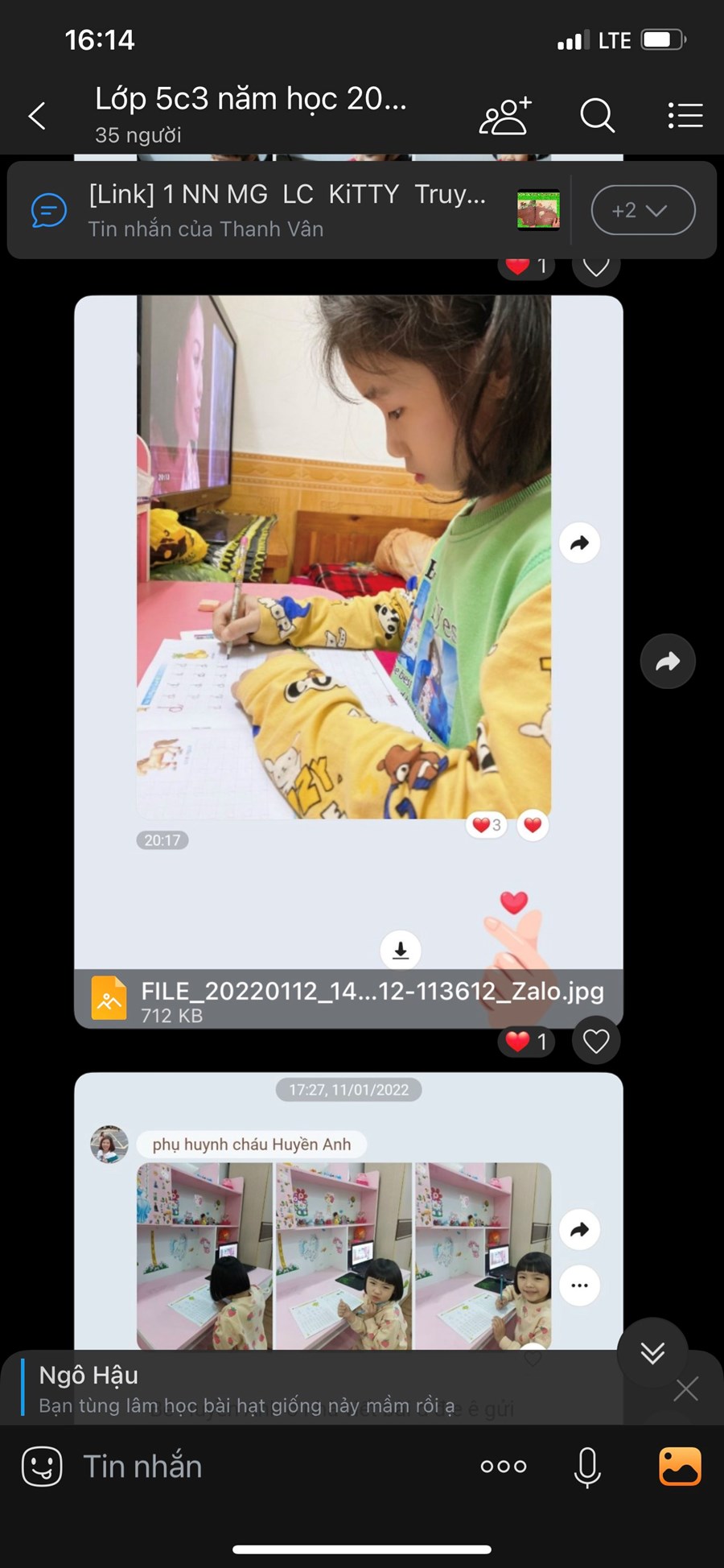Viewport: 724px width, 1568px height.
Task: Open more attachment options
Action: coord(504,1466)
